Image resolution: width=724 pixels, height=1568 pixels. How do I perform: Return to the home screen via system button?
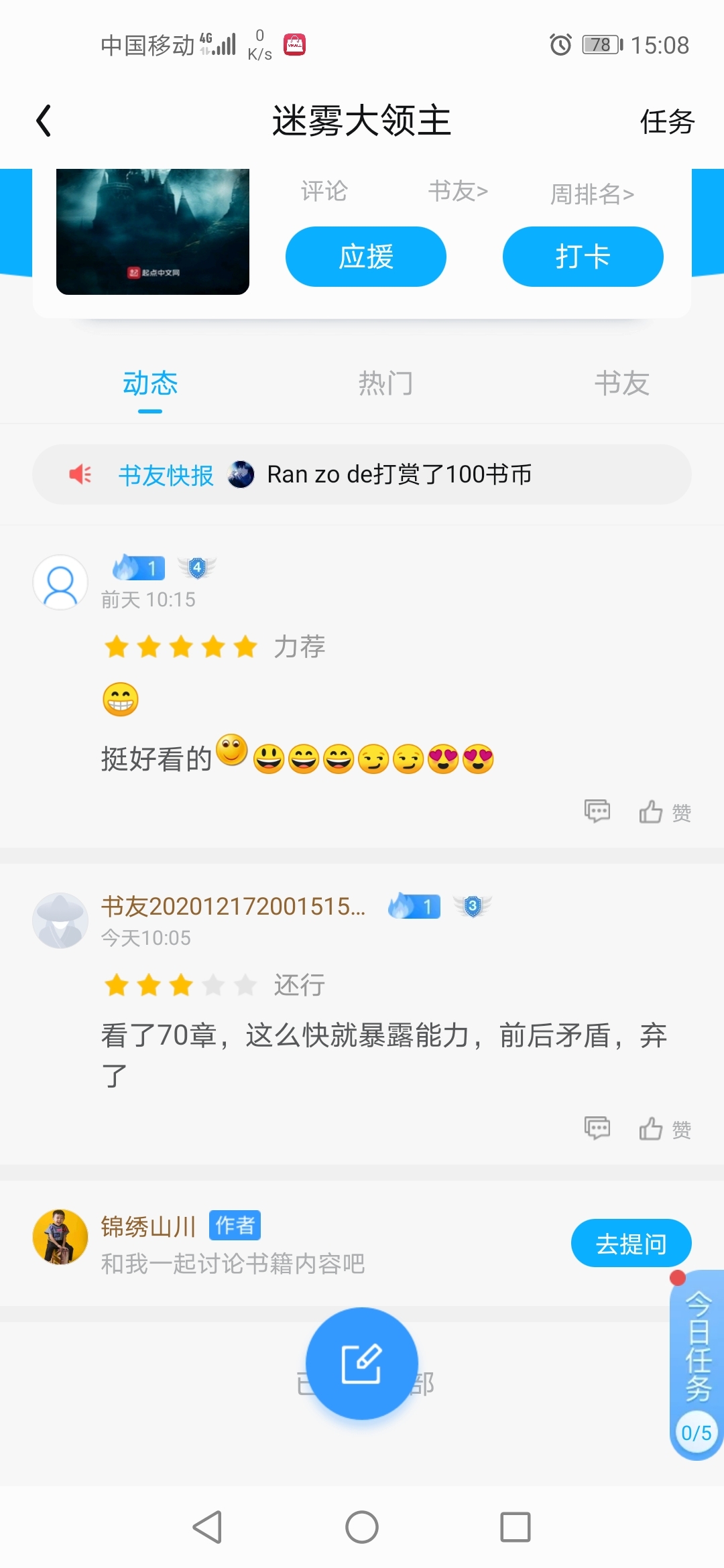(x=362, y=1528)
